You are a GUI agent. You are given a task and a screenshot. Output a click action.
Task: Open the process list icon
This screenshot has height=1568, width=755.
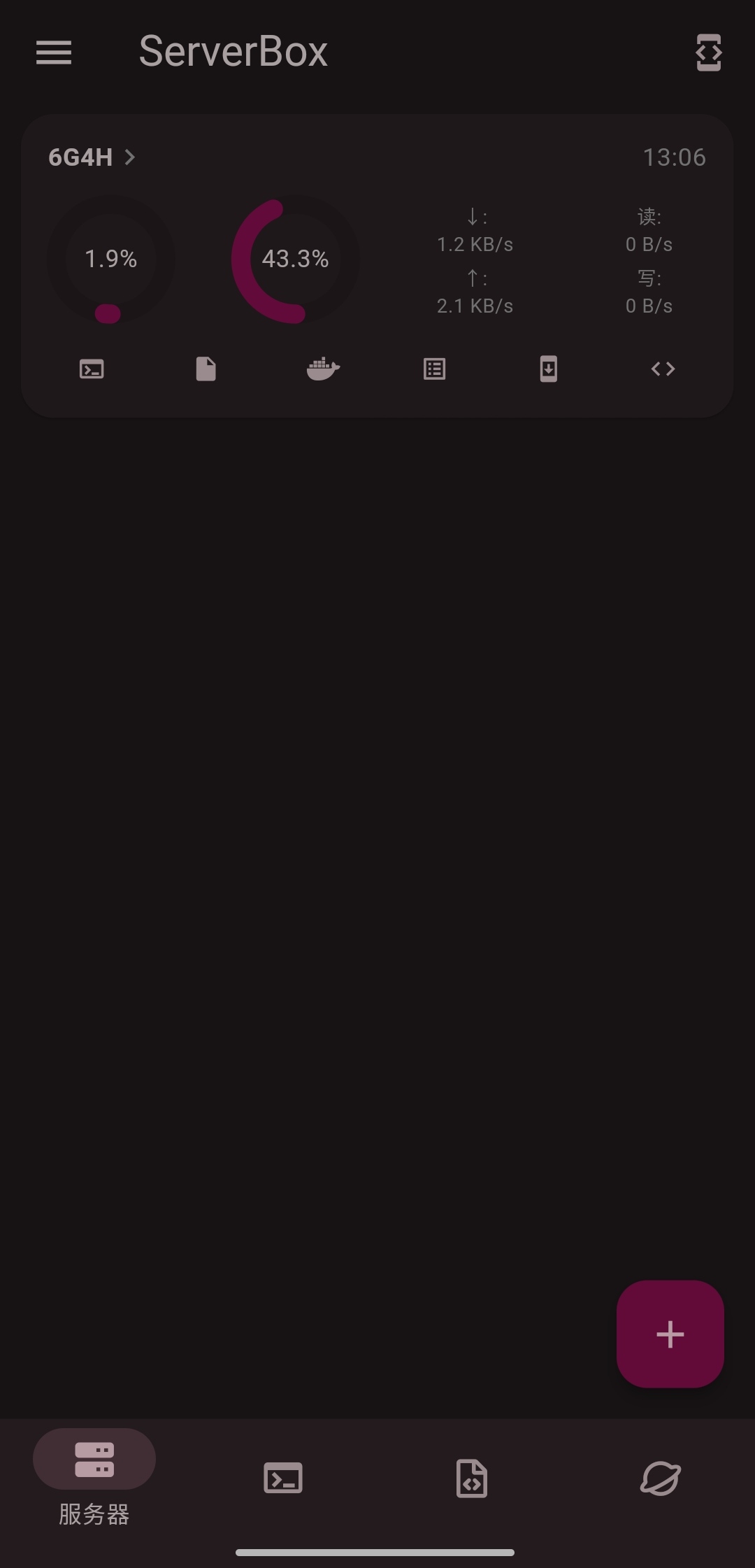[x=434, y=369]
